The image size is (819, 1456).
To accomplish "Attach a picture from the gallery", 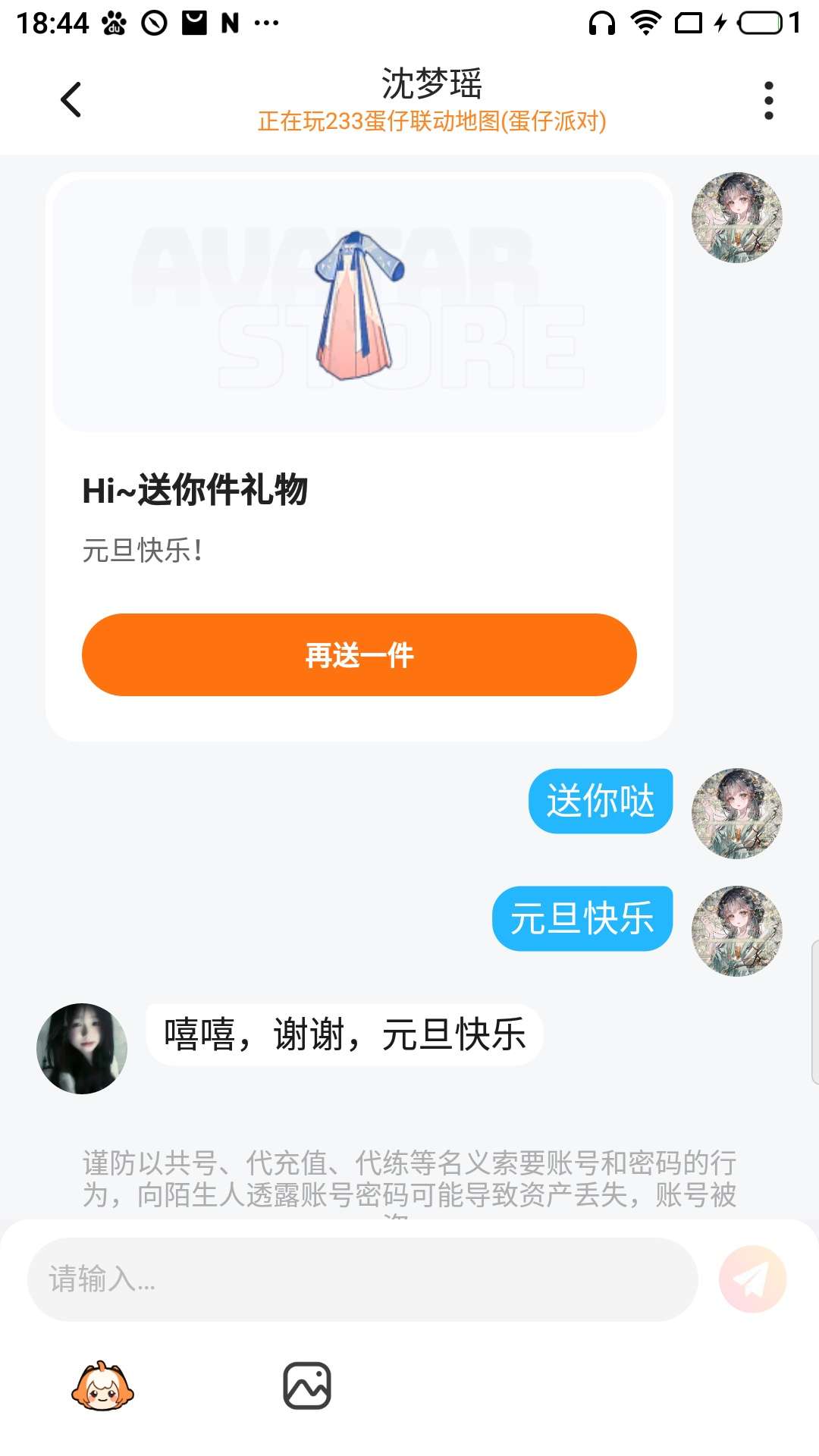I will tap(307, 1386).
